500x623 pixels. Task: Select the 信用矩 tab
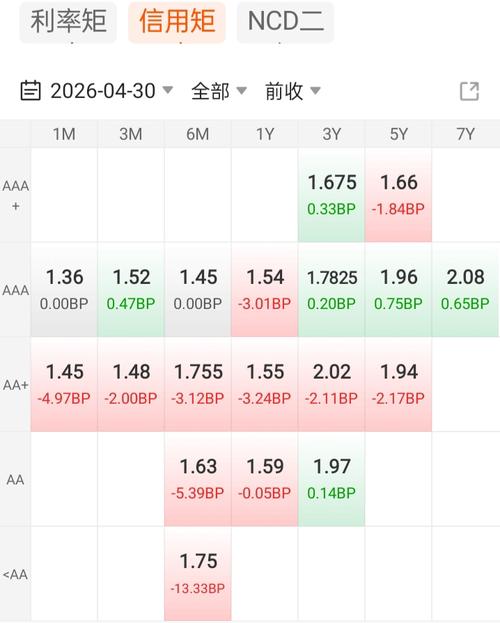coord(177,22)
